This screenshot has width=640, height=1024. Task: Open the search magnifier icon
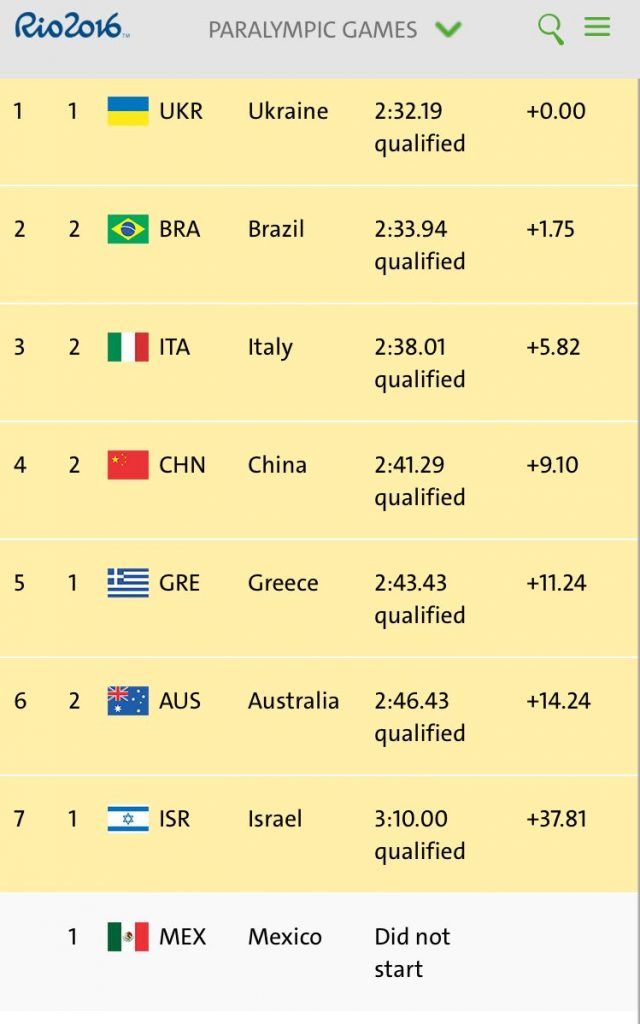pos(550,28)
